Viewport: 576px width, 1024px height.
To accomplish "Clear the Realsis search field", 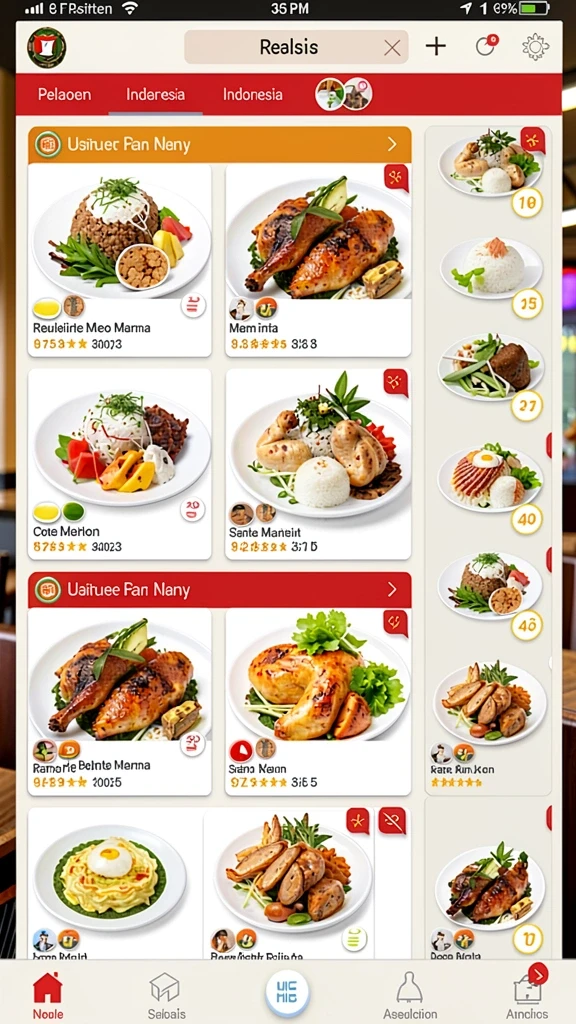I will [x=392, y=48].
